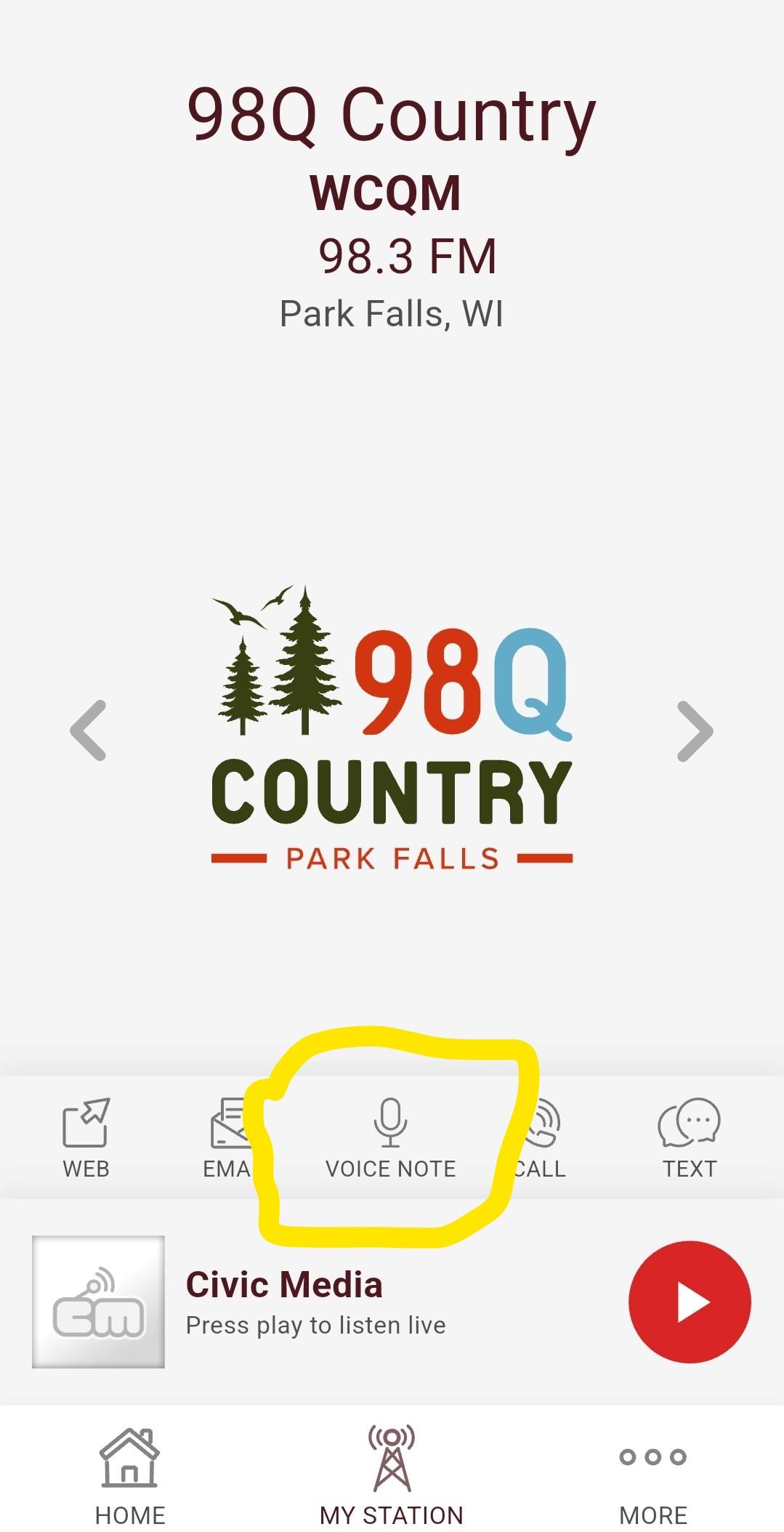Text the radio station
Viewport: 784px width, 1532px height.
coord(689,1137)
